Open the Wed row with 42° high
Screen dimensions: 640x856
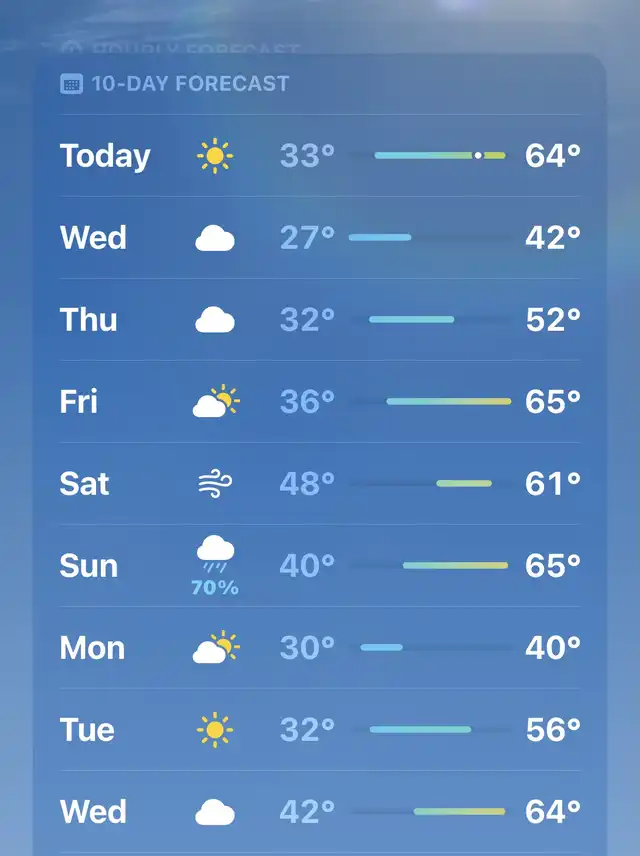[320, 238]
